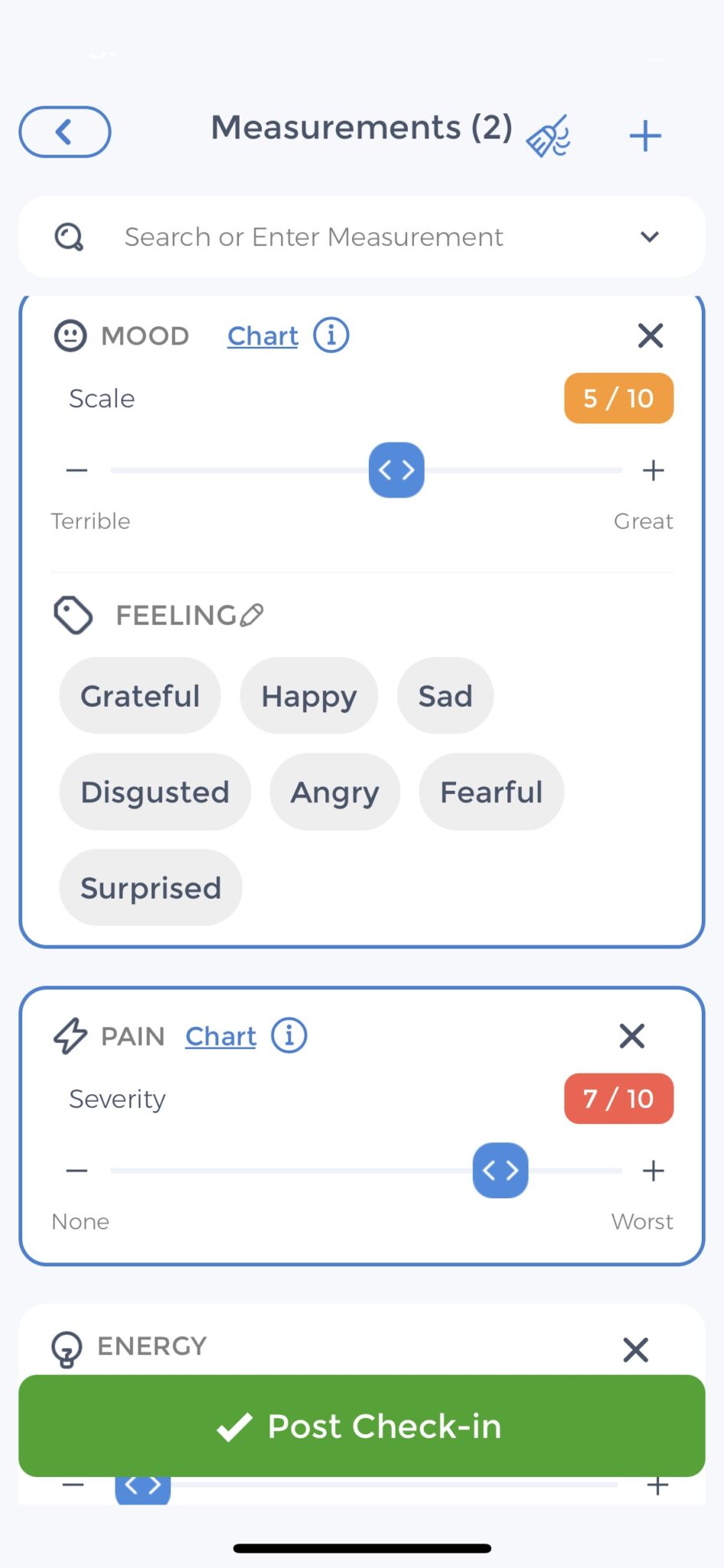The image size is (724, 1568).
Task: Pick the Surprised feeling chip
Action: click(151, 887)
